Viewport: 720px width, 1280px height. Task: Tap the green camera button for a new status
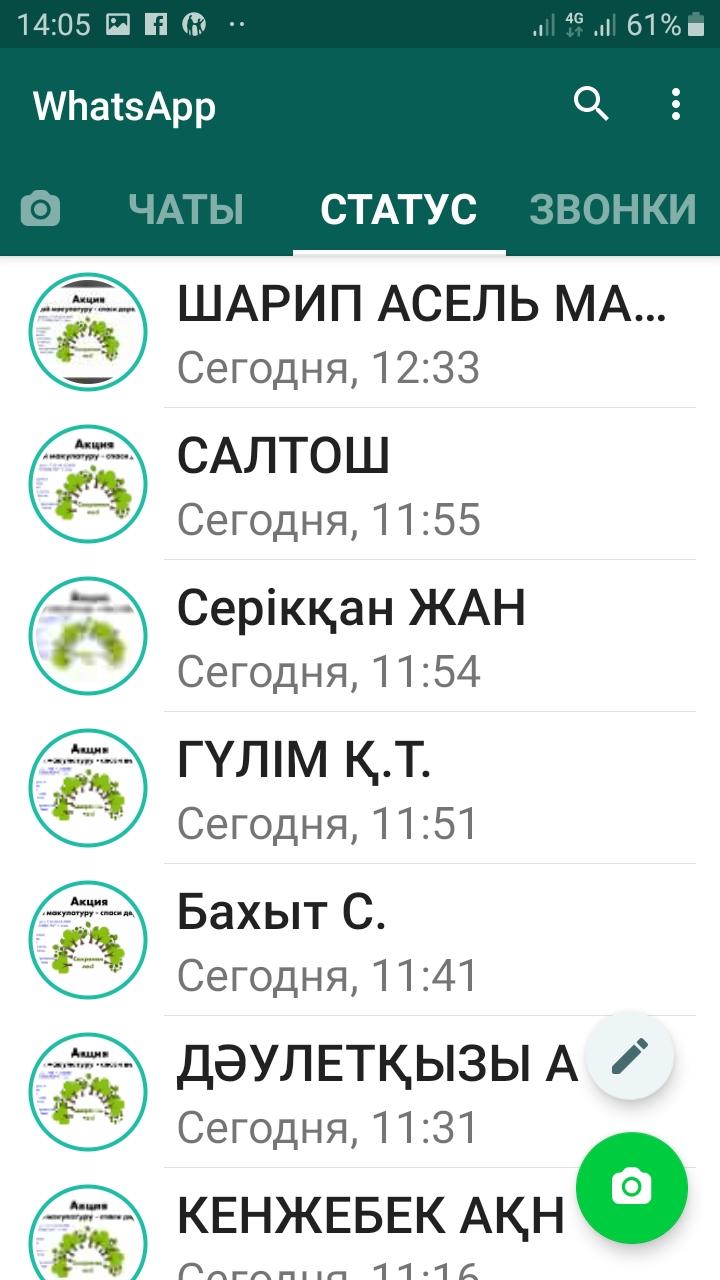tap(632, 1187)
